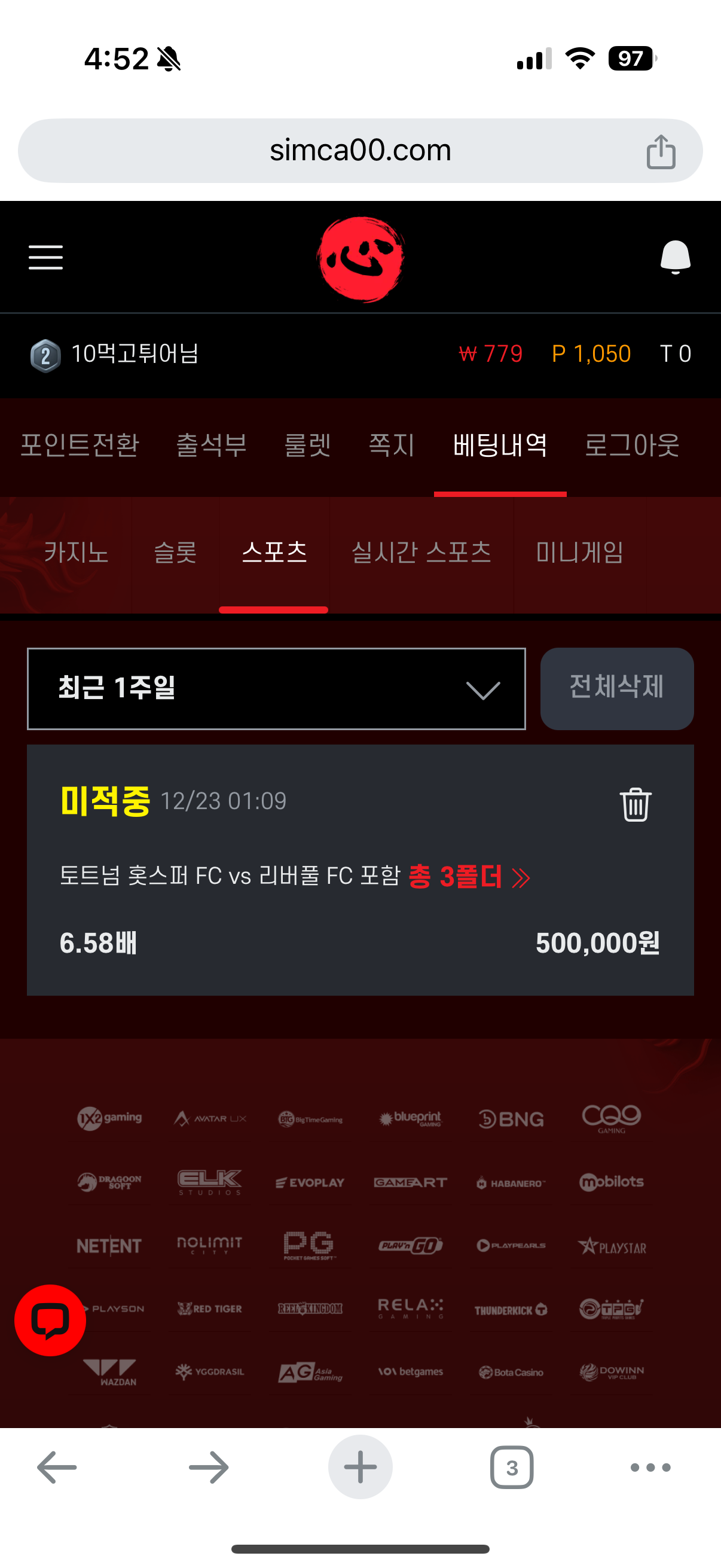Expand the 총 3폴더 bet details
Screen dimensions: 721x1568
point(469,877)
